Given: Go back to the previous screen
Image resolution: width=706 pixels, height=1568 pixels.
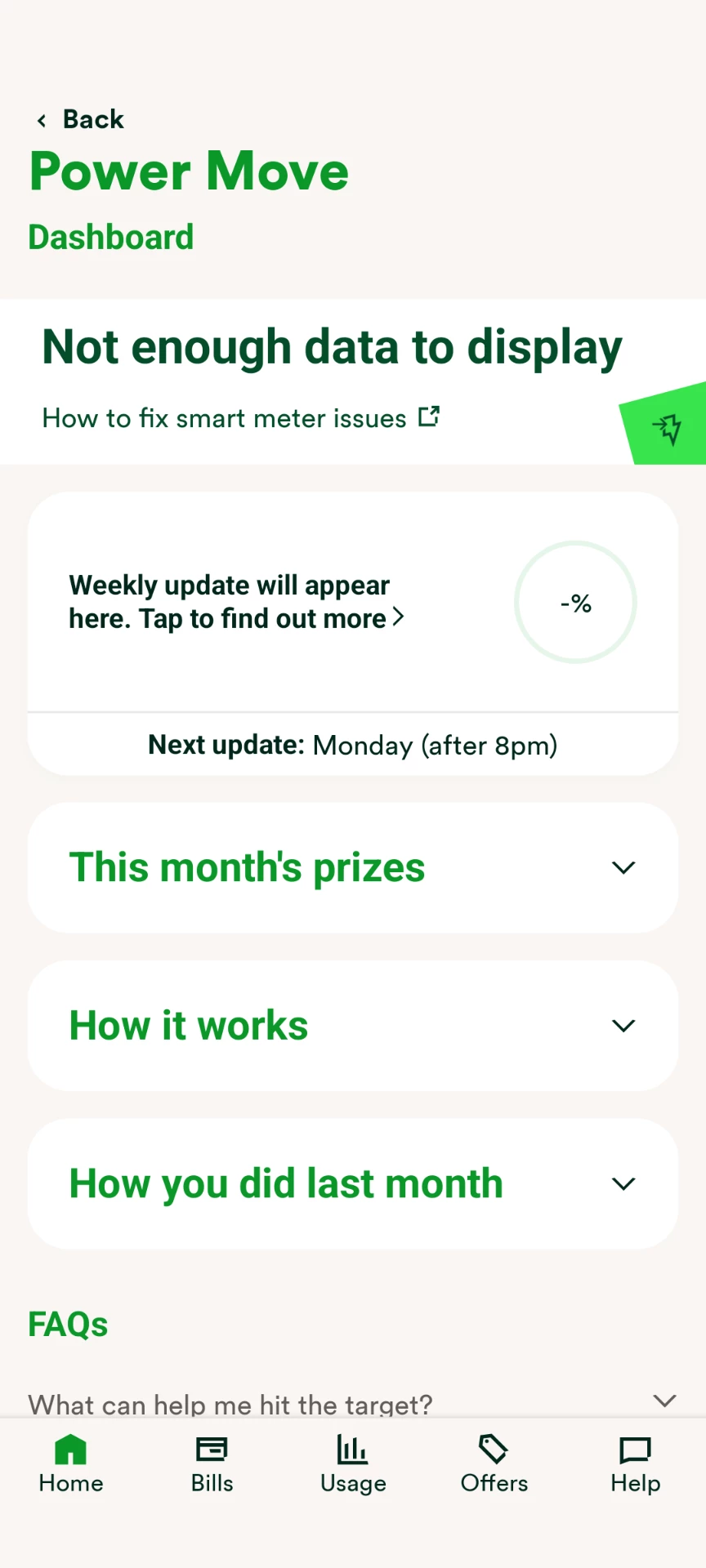Looking at the screenshot, I should pos(80,120).
